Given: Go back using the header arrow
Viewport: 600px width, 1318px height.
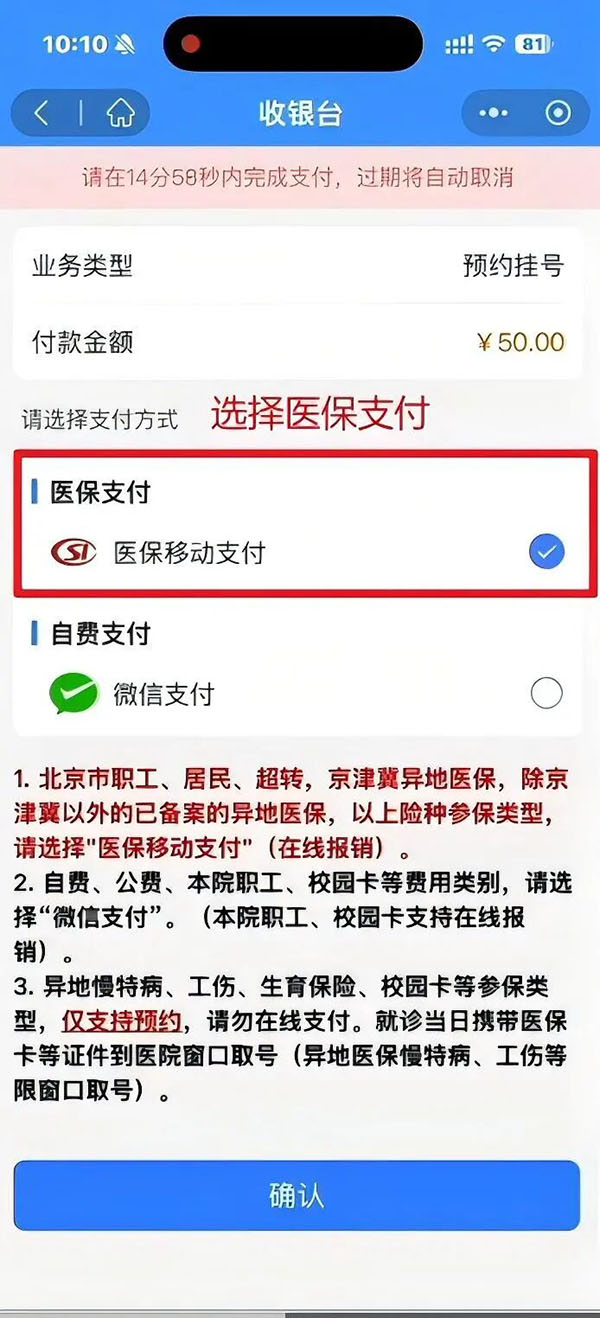Looking at the screenshot, I should click(41, 113).
